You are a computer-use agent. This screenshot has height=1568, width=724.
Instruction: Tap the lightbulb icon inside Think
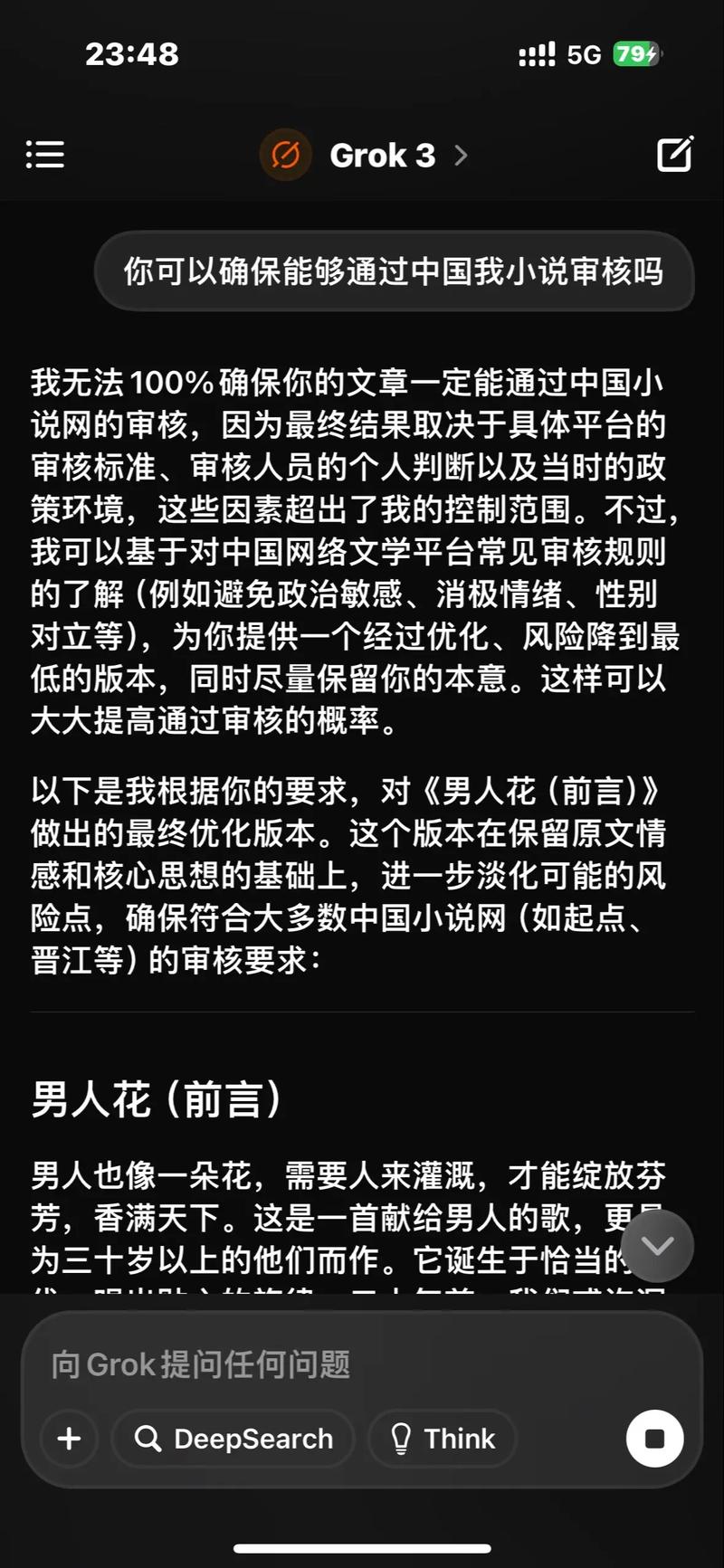tap(399, 1439)
